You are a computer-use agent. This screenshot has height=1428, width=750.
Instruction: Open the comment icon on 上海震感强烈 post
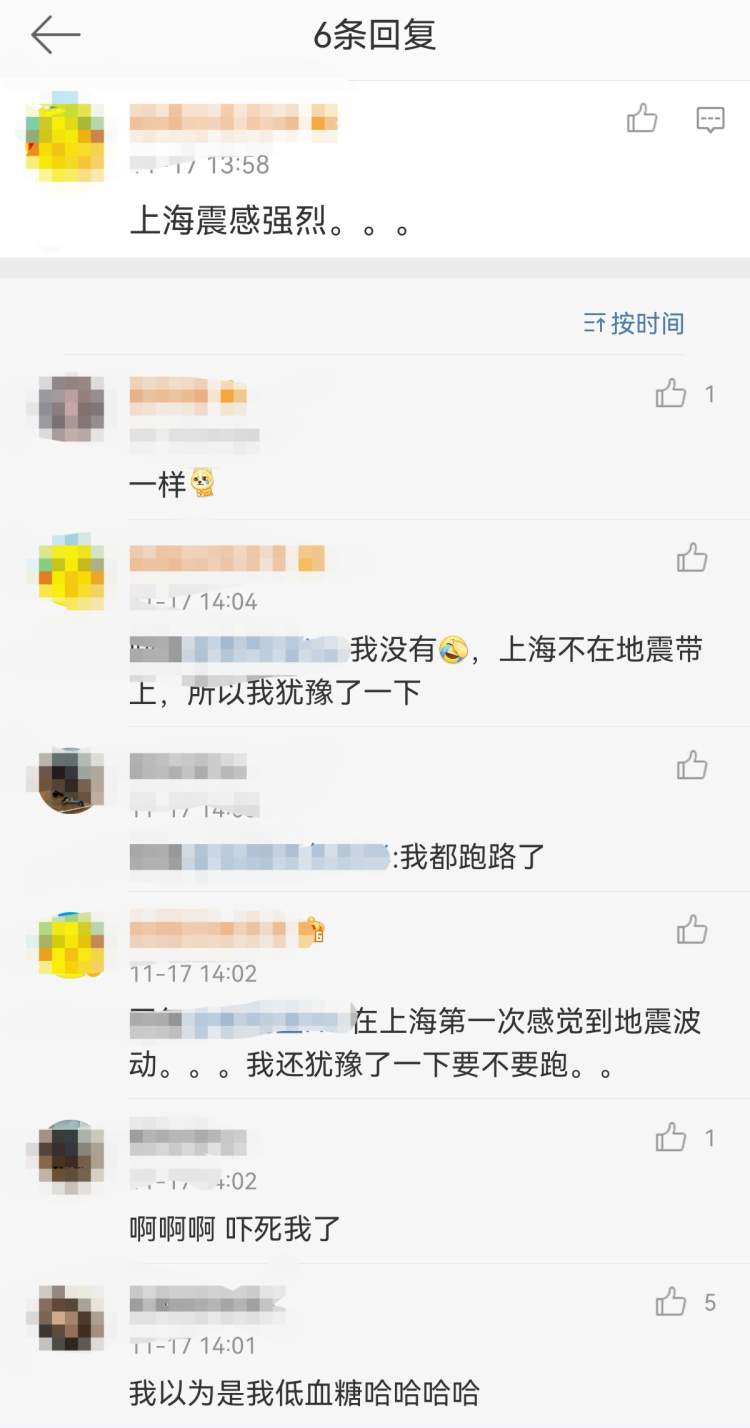point(710,119)
